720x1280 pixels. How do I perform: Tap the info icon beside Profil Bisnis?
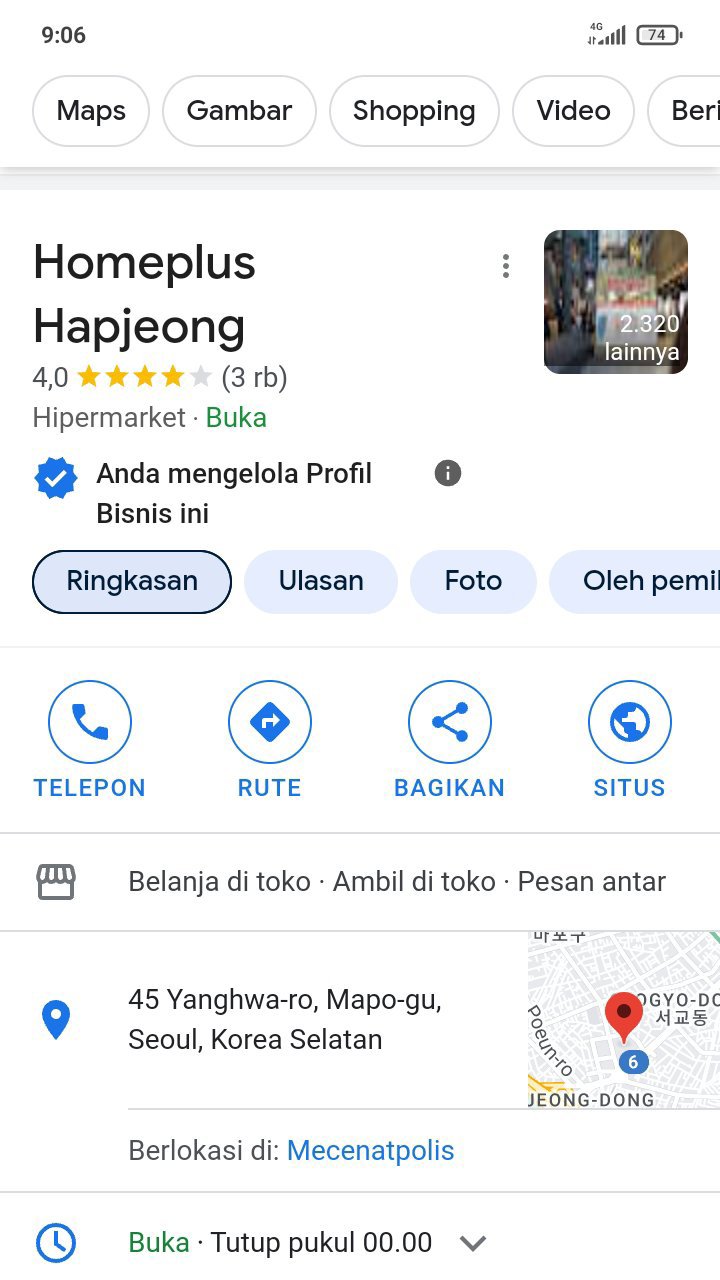tap(448, 473)
